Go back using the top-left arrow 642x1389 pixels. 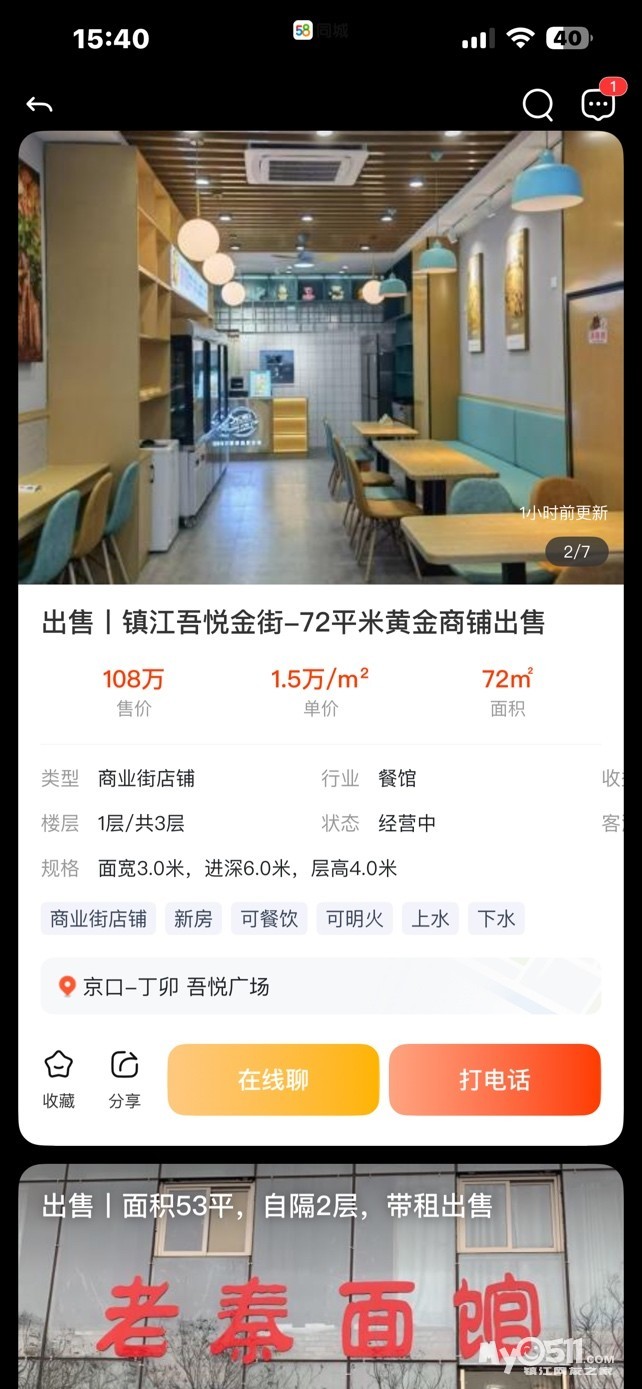click(39, 105)
